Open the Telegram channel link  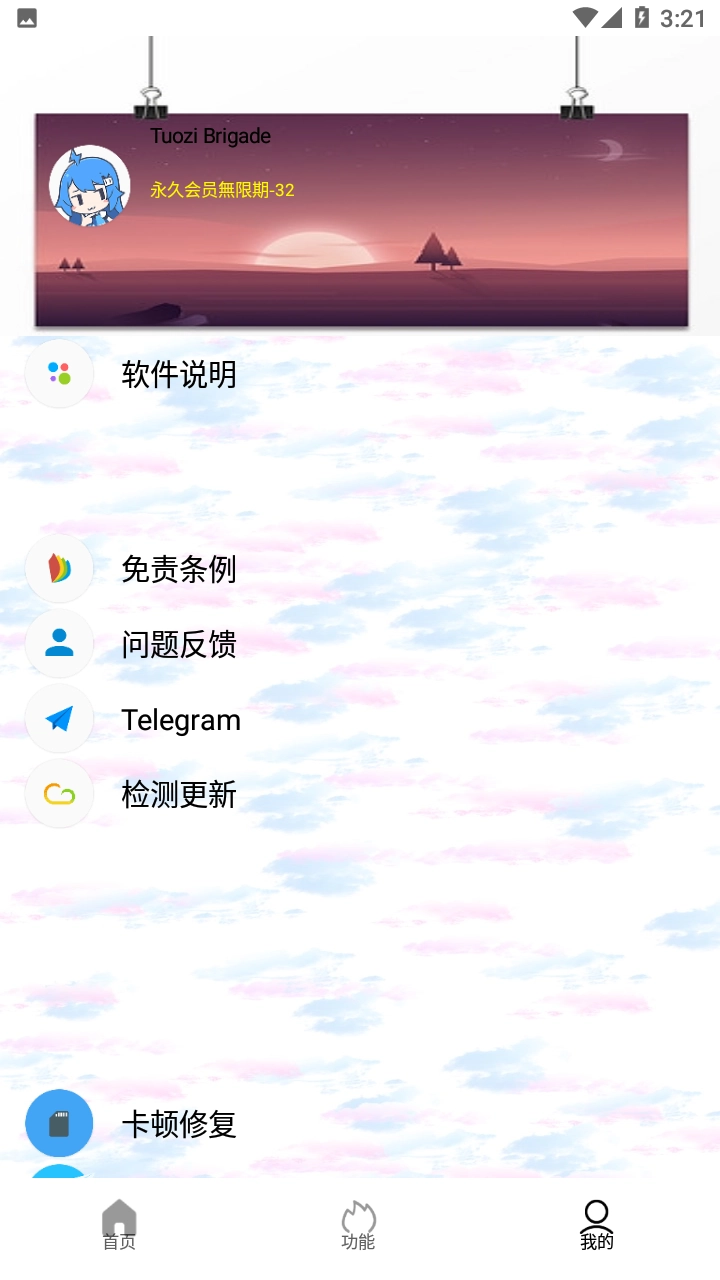tap(180, 719)
